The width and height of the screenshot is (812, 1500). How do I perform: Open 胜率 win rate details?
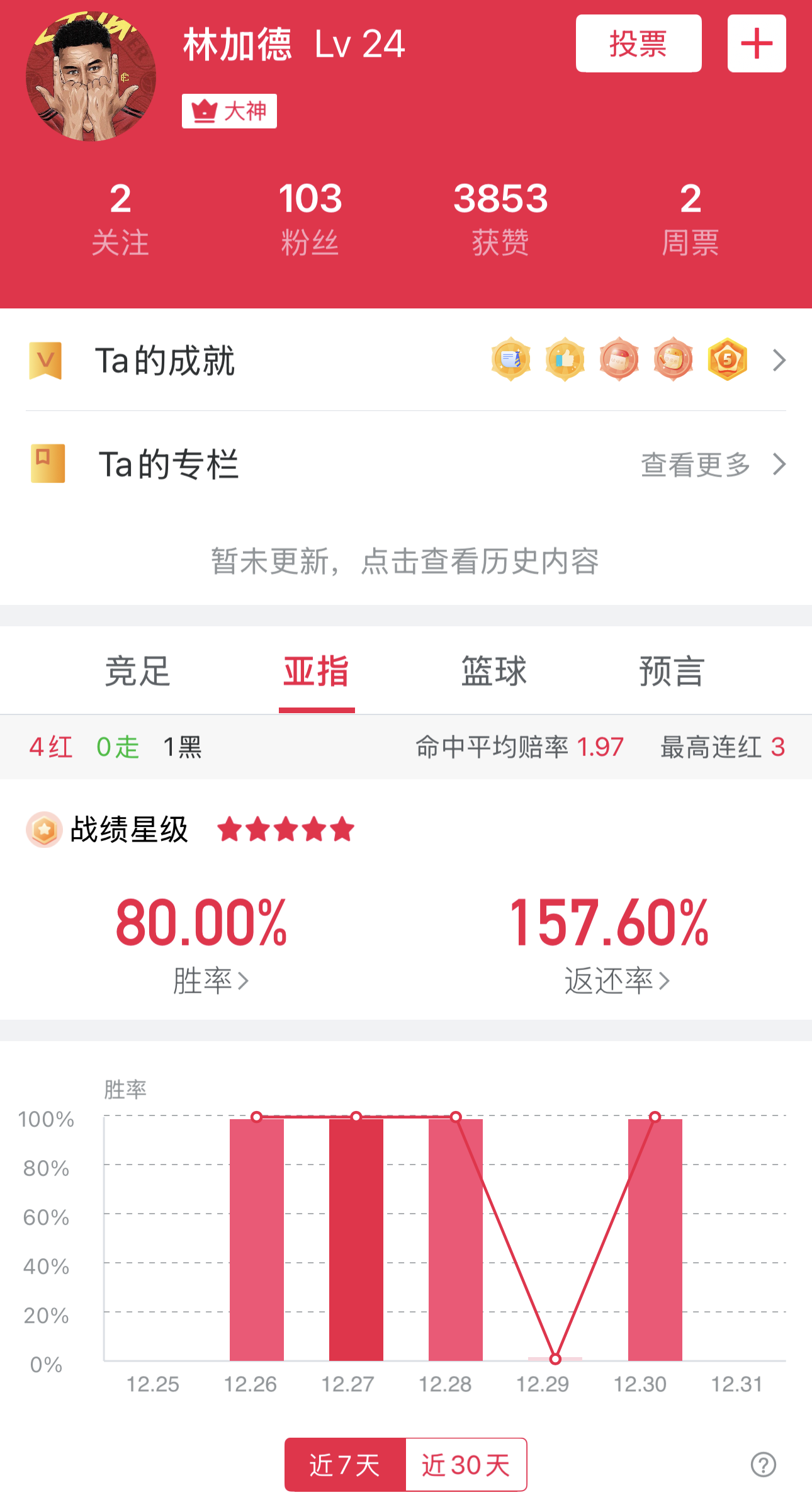click(x=210, y=980)
